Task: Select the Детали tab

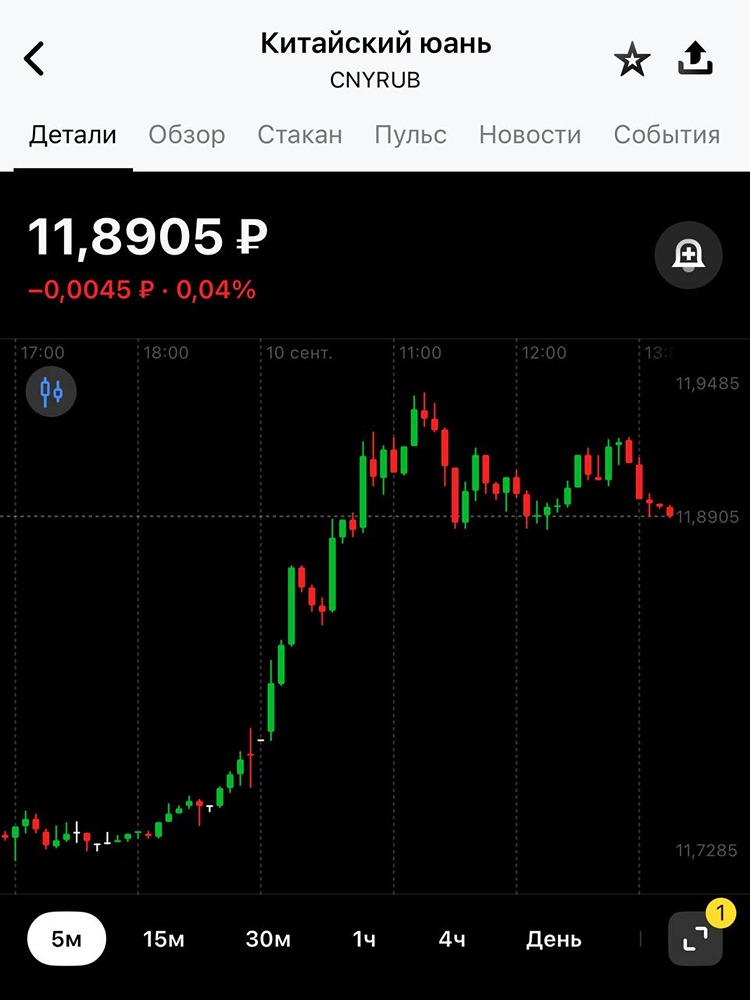Action: 73,135
